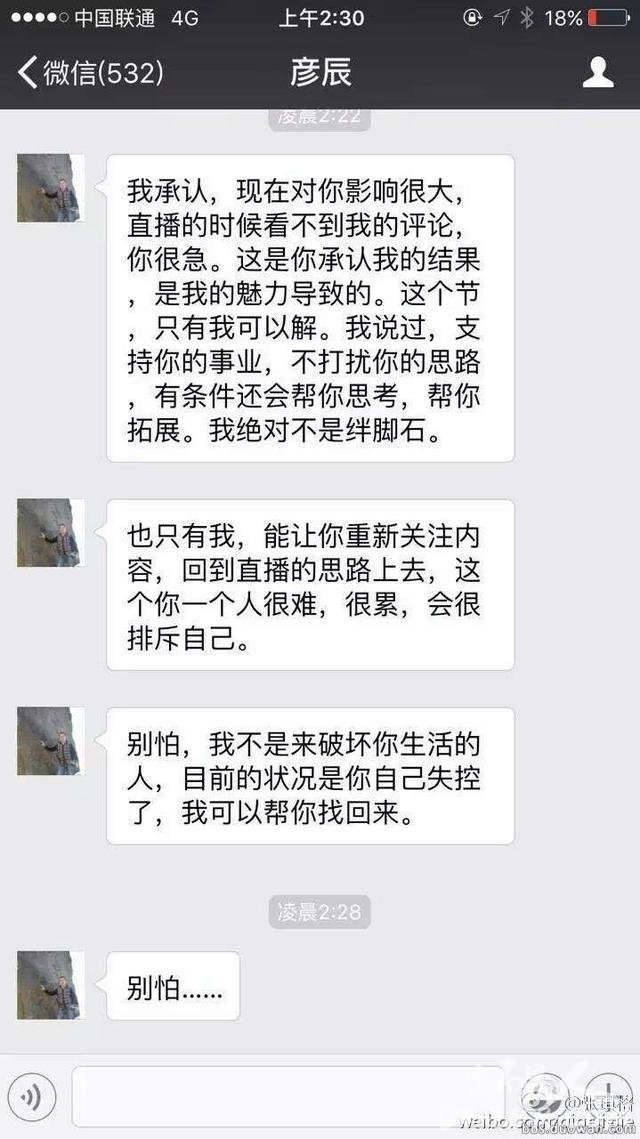Viewport: 640px width, 1139px height.
Task: Open 彦辰's chat details profile icon
Action: (x=598, y=73)
